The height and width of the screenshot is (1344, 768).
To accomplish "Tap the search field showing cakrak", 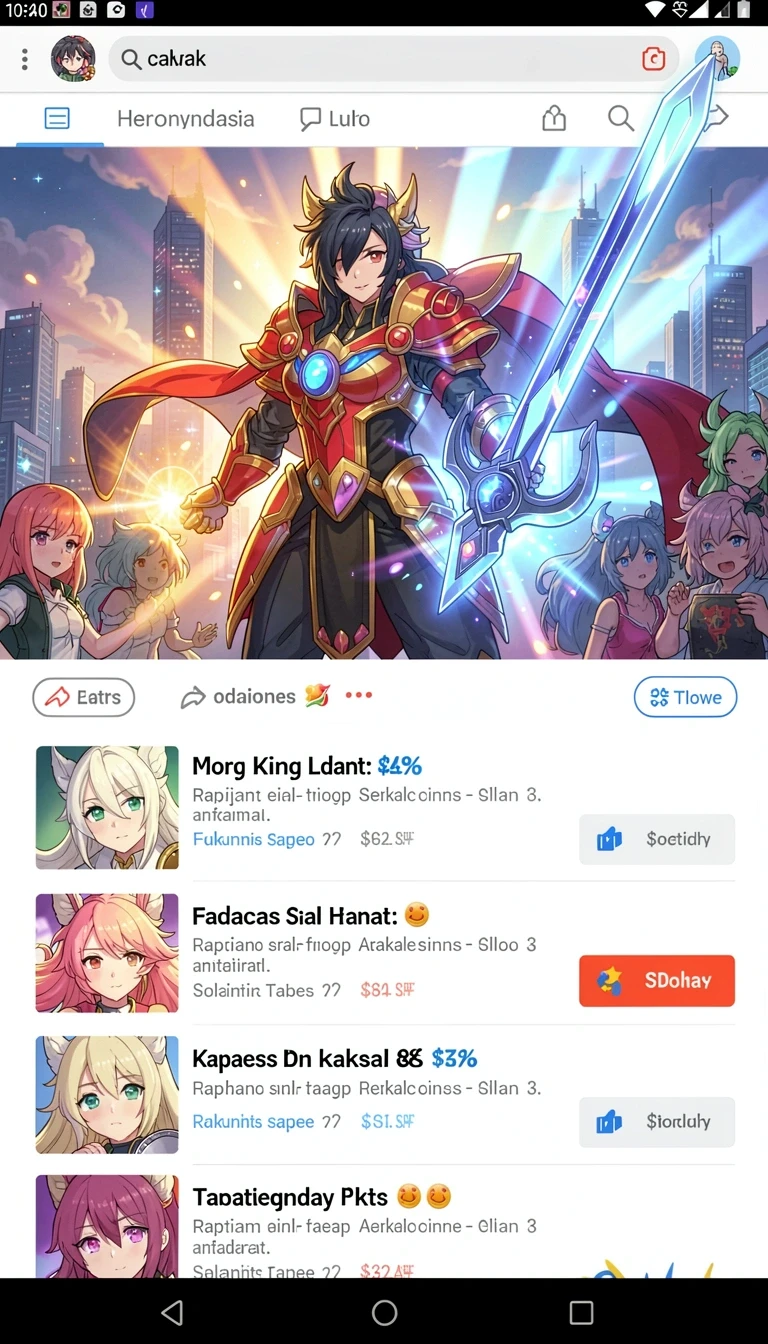I will point(393,59).
